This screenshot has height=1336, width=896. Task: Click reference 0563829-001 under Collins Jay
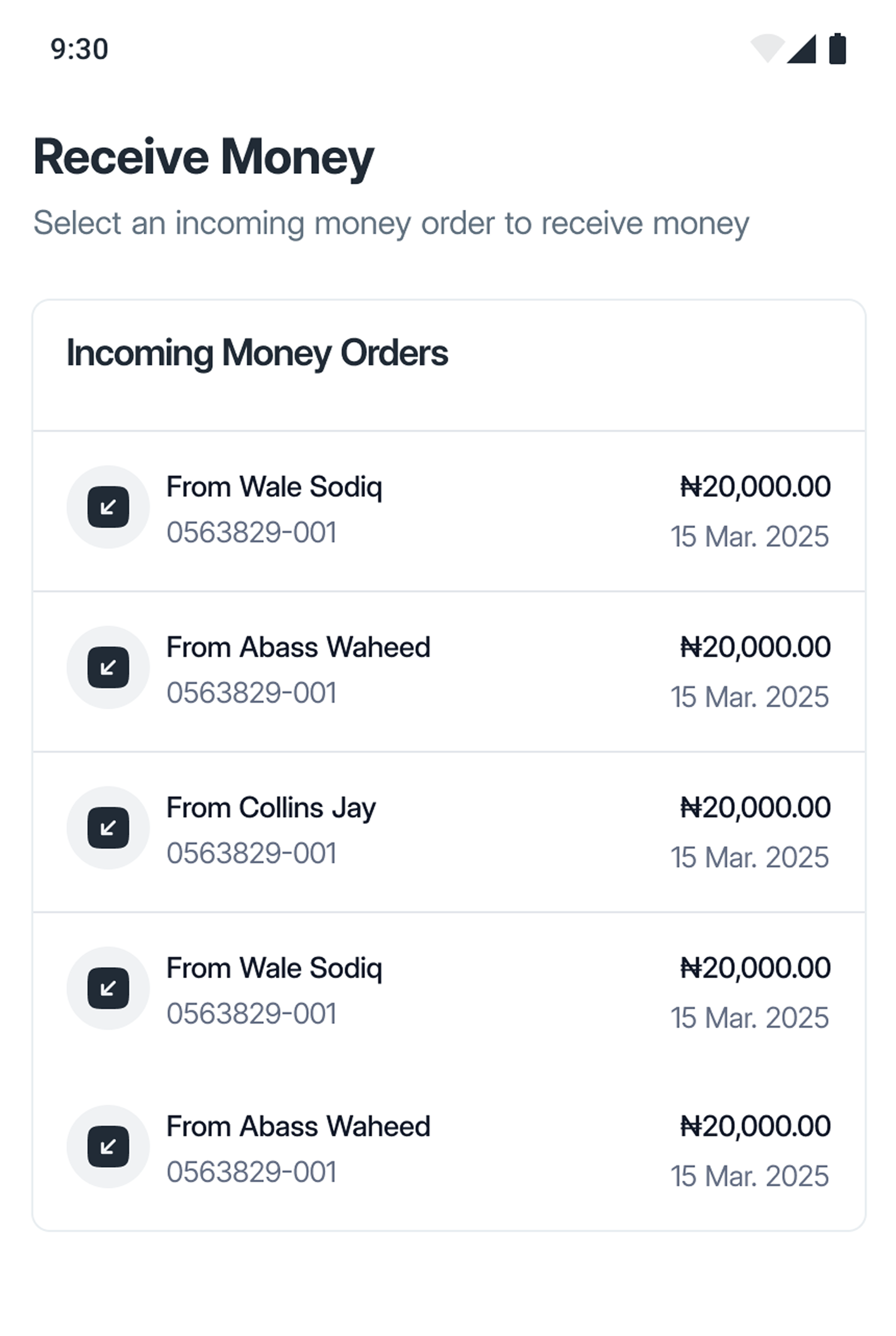click(x=252, y=852)
